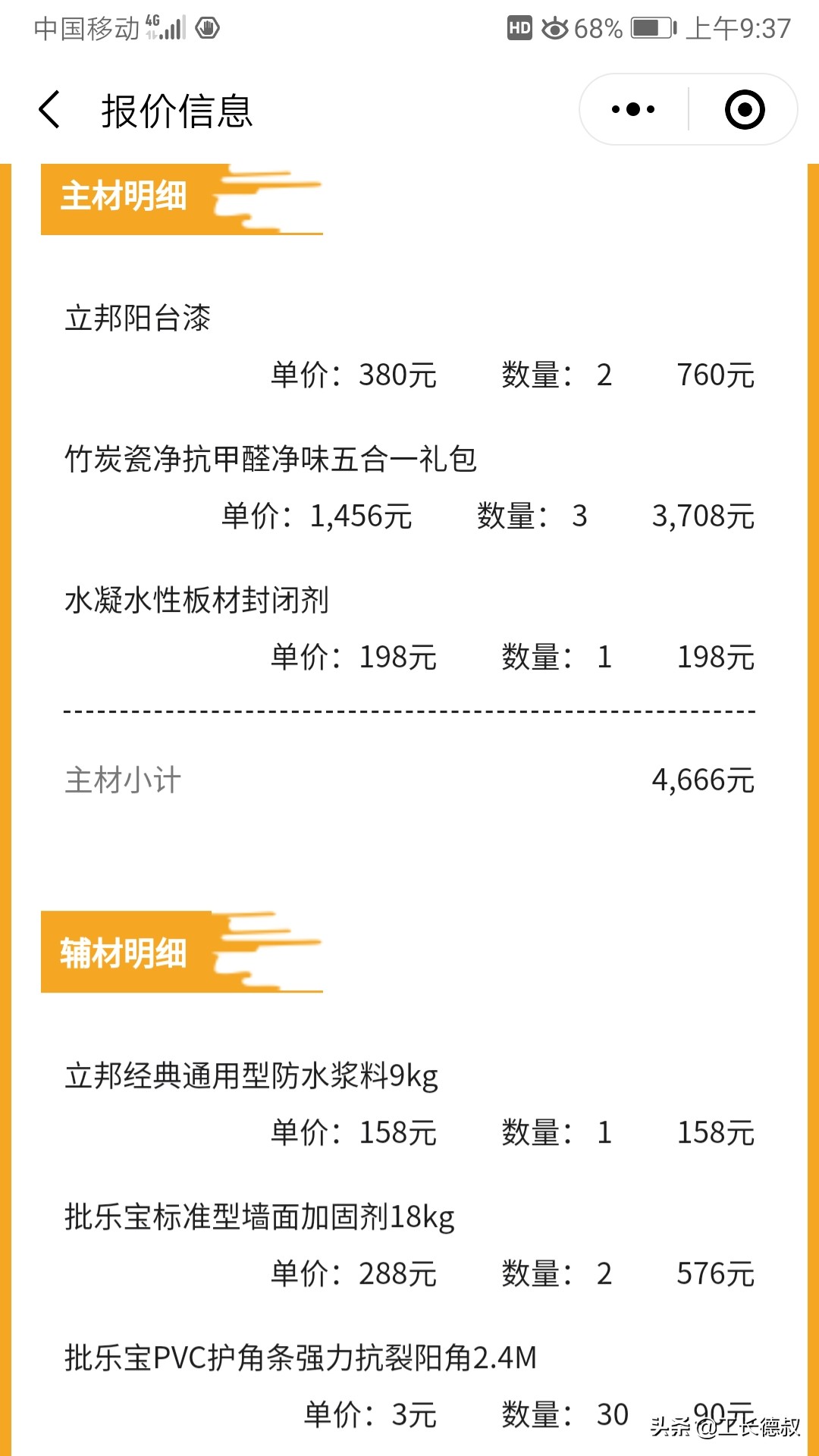819x1456 pixels.
Task: Tap the mini program close capsule icon
Action: [x=745, y=108]
